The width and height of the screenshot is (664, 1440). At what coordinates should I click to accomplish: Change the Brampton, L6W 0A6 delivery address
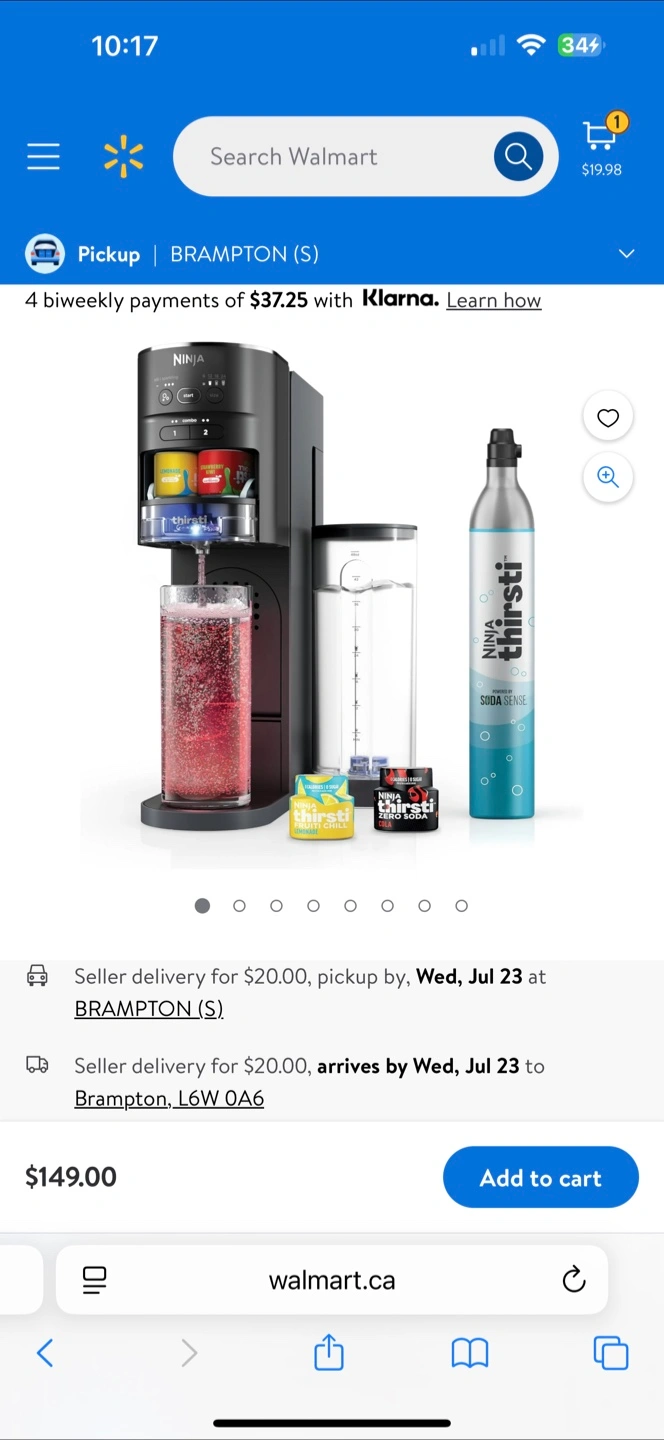point(169,1098)
